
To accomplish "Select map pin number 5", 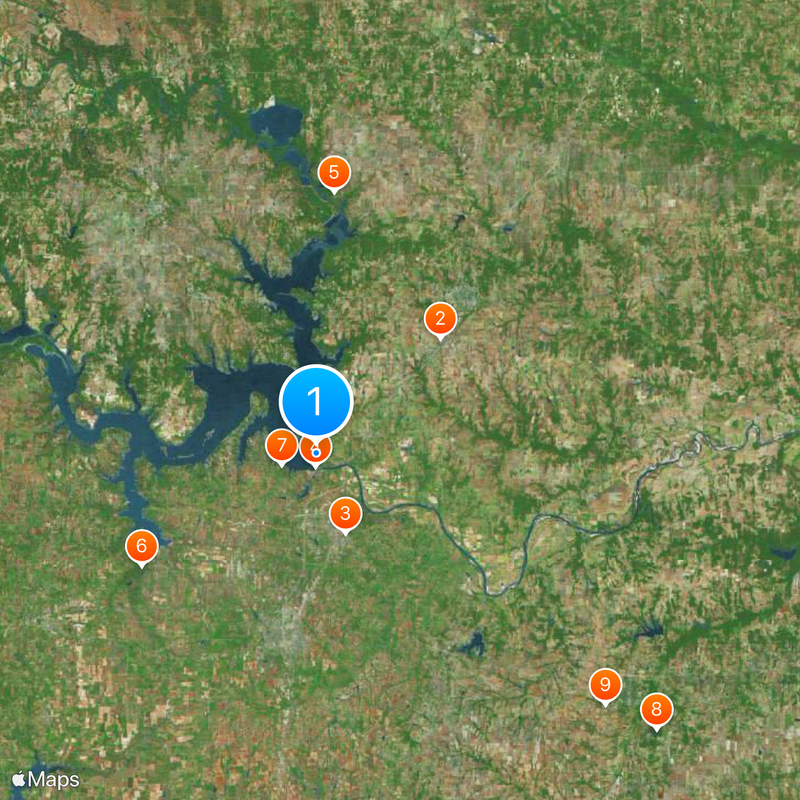I will pos(334,173).
